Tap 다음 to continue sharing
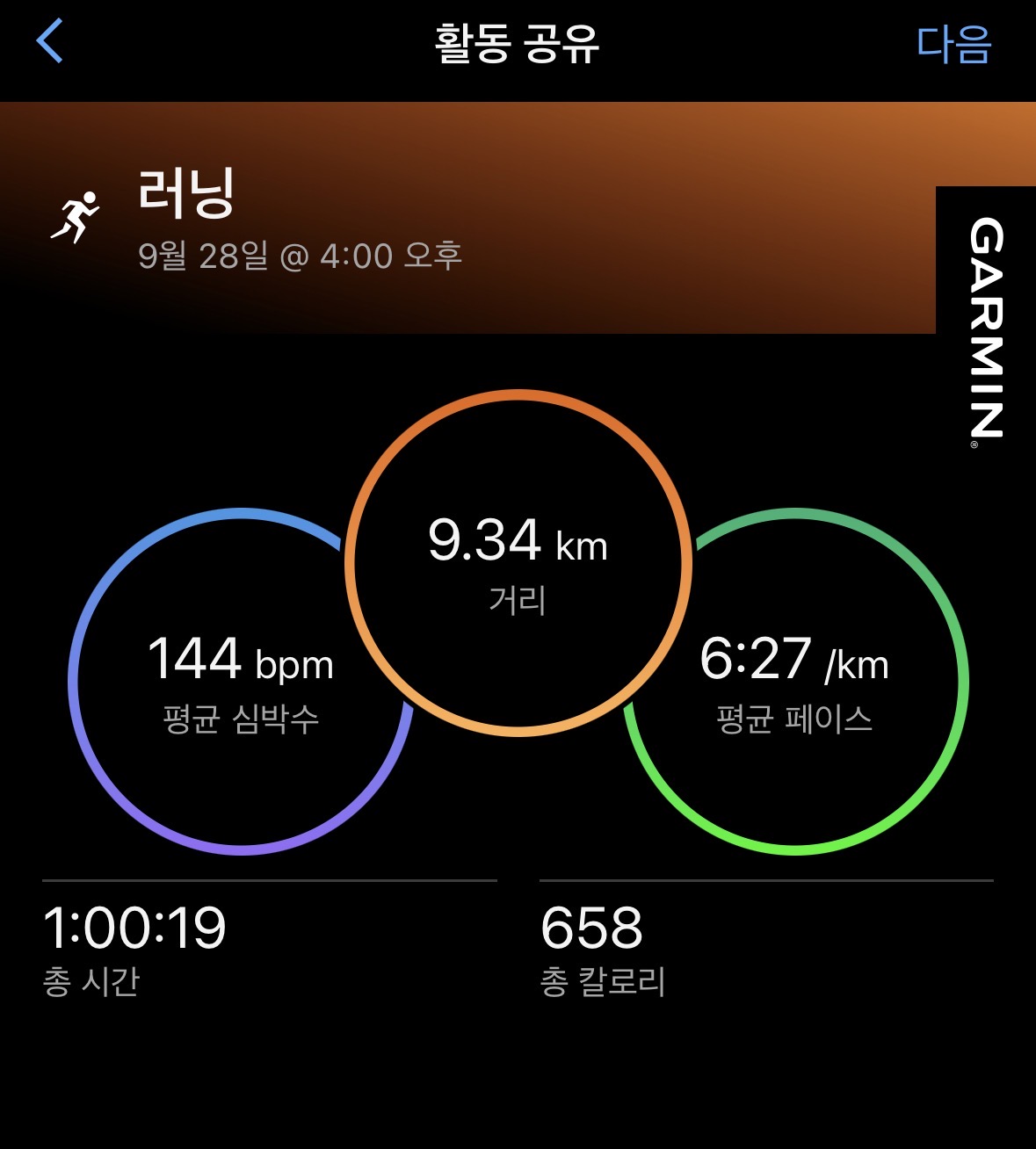Image resolution: width=1036 pixels, height=1149 pixels. (x=953, y=43)
